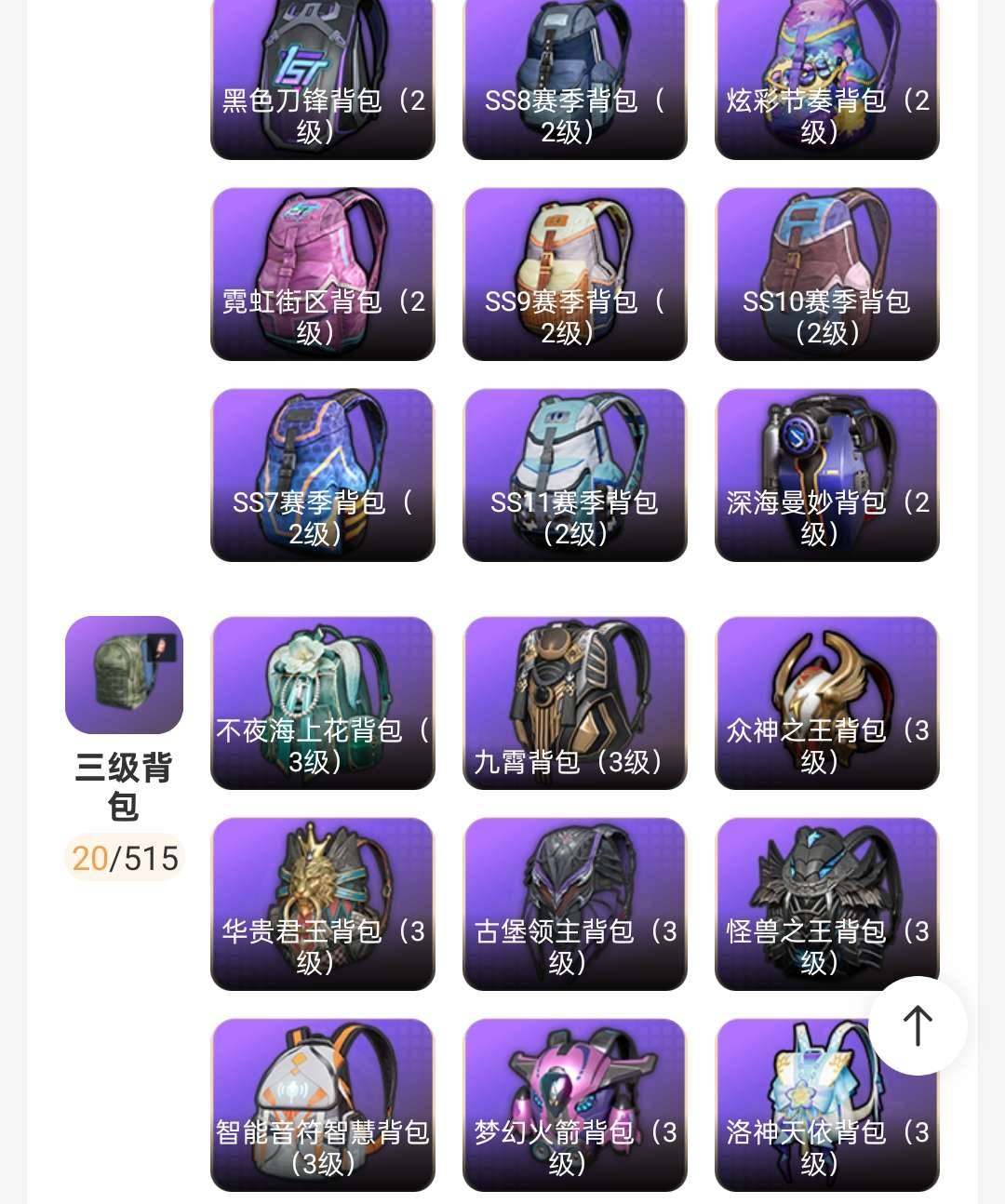The image size is (1005, 1204).
Task: View the 古堡领主背包 (3级) skin
Action: 574,903
